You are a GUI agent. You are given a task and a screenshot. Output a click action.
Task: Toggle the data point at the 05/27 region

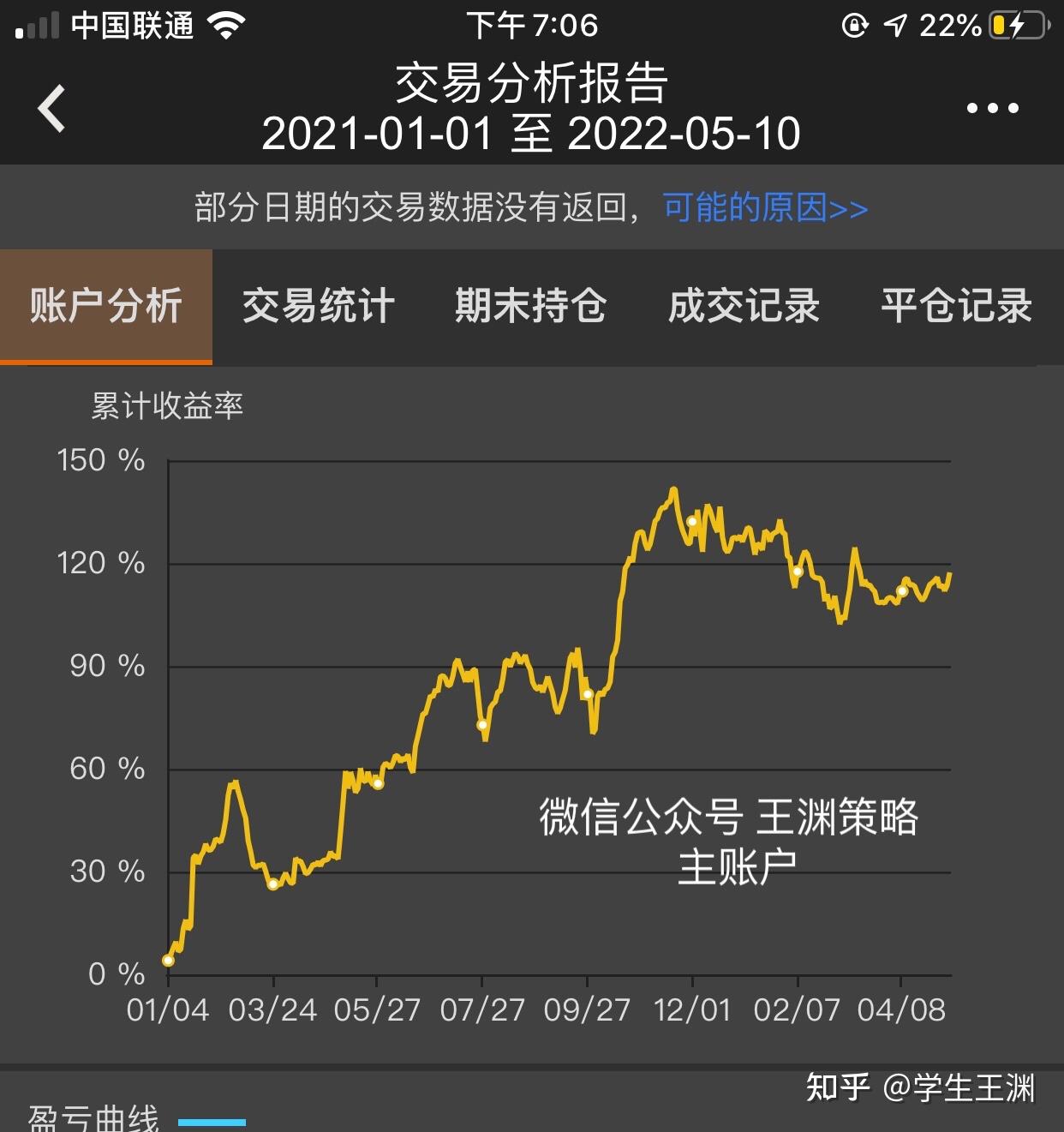tap(377, 782)
